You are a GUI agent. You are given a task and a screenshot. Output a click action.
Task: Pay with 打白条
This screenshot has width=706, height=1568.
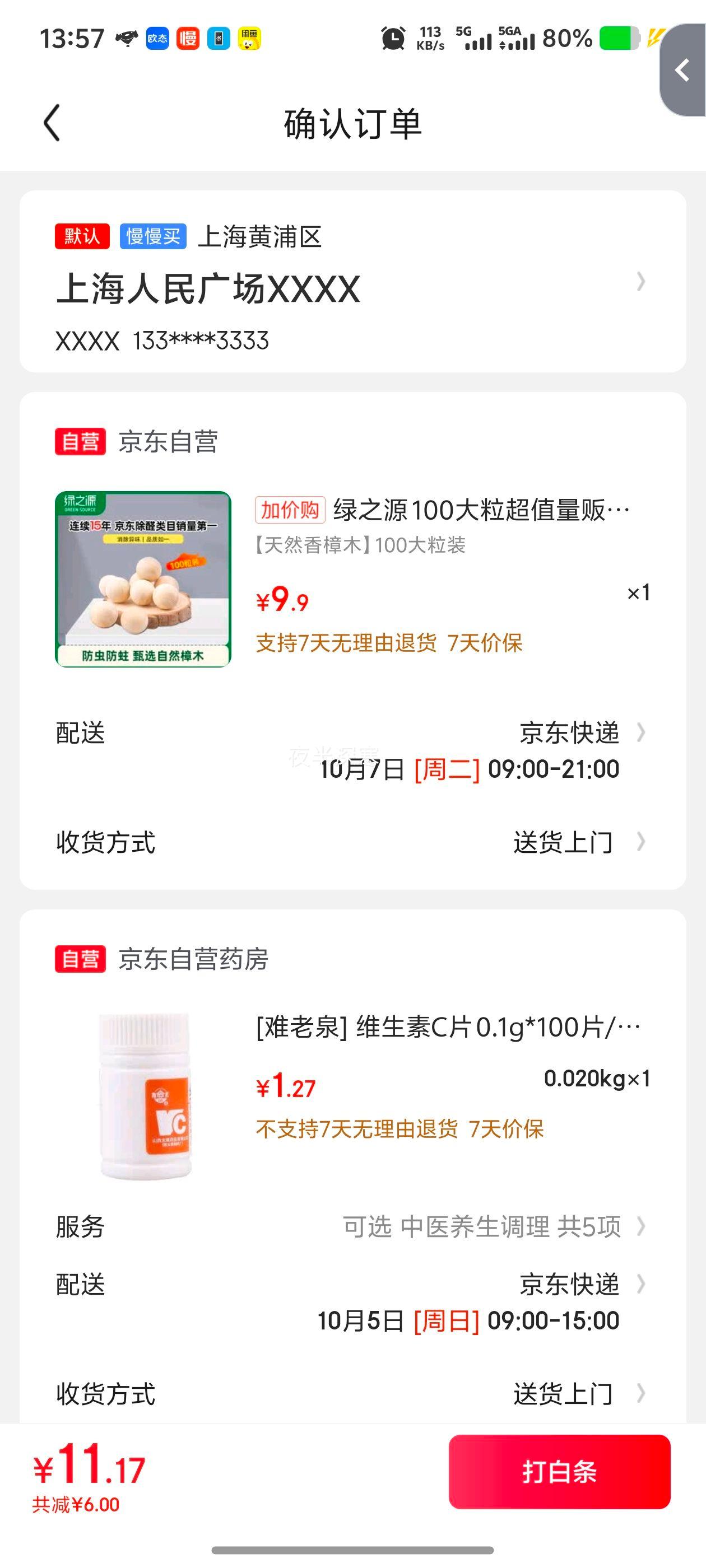(559, 1472)
